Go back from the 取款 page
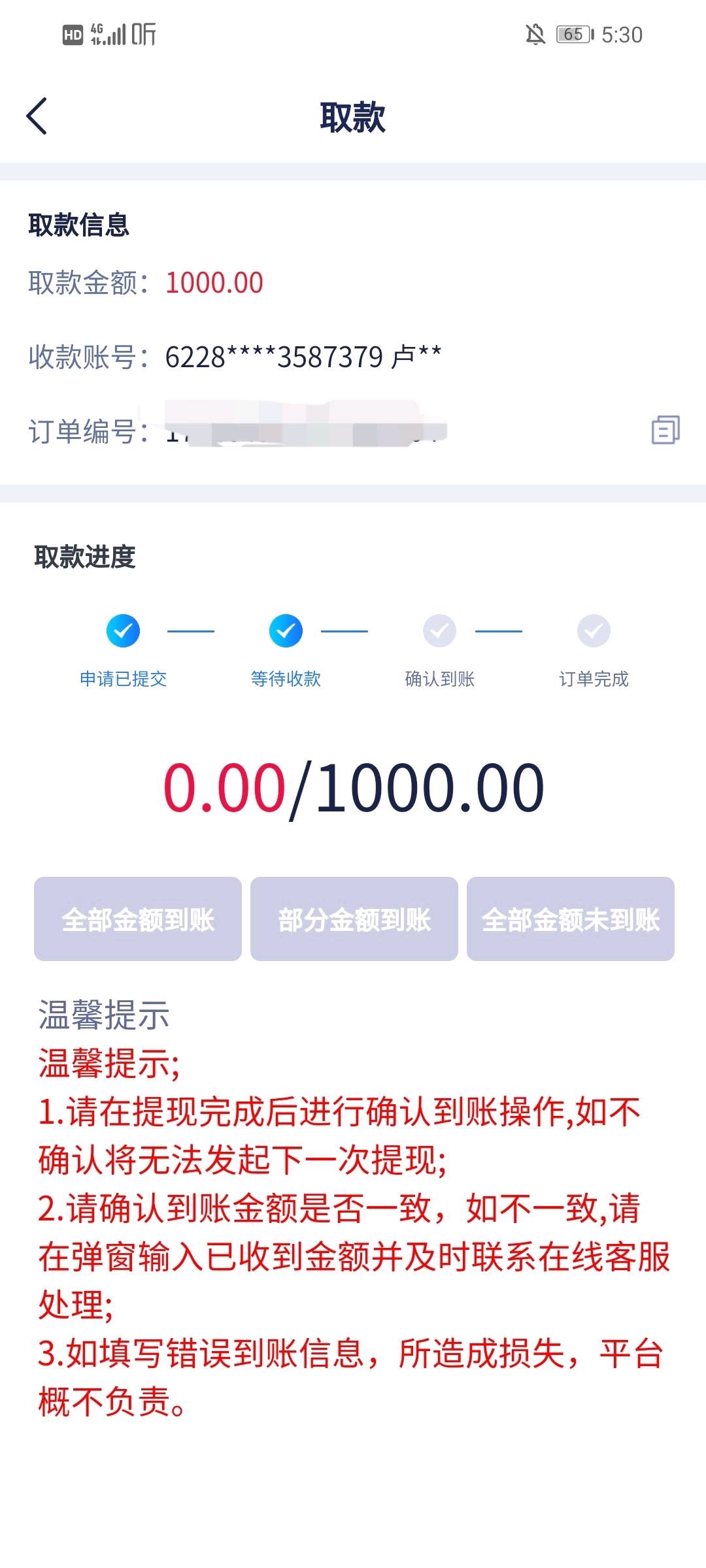 [x=37, y=116]
